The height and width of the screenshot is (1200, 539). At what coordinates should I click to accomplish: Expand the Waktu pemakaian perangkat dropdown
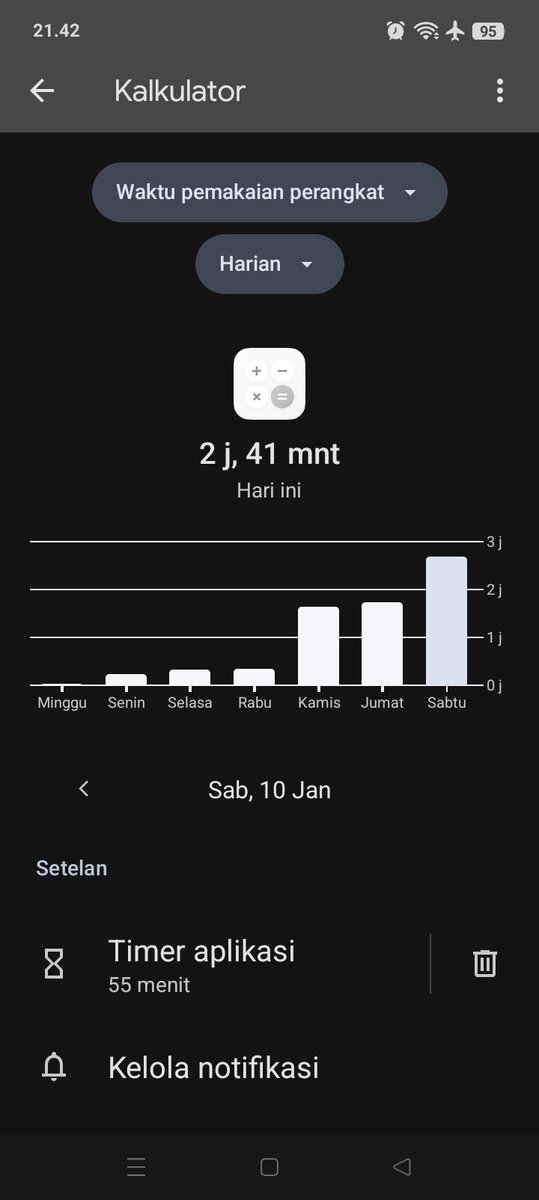point(269,192)
